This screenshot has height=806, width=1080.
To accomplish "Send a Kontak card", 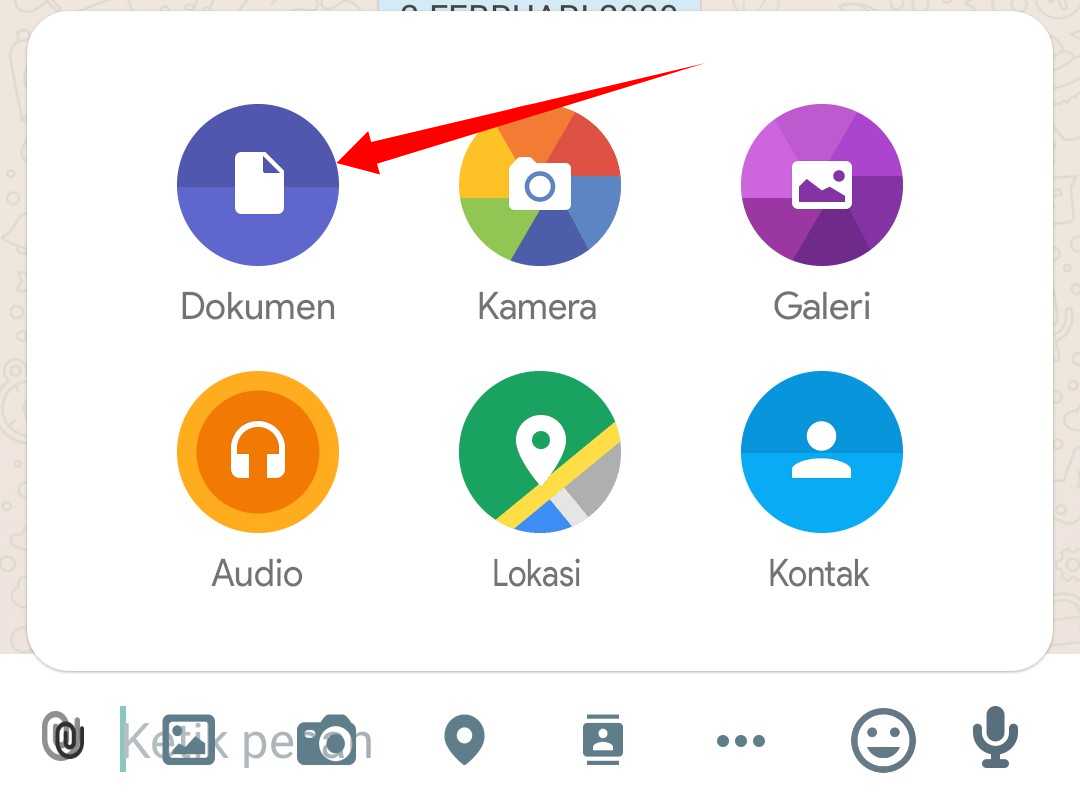I will [x=821, y=452].
